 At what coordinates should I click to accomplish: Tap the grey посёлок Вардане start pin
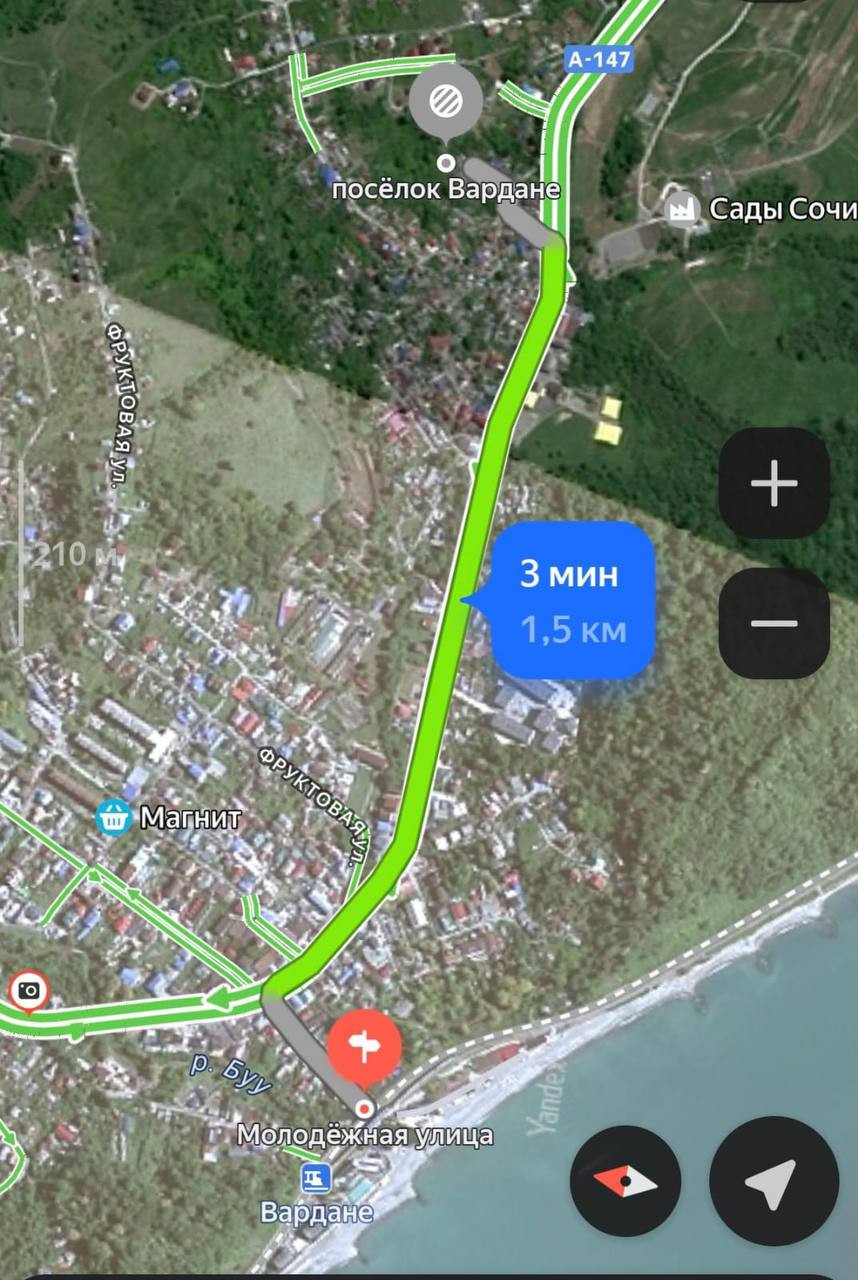tap(446, 103)
